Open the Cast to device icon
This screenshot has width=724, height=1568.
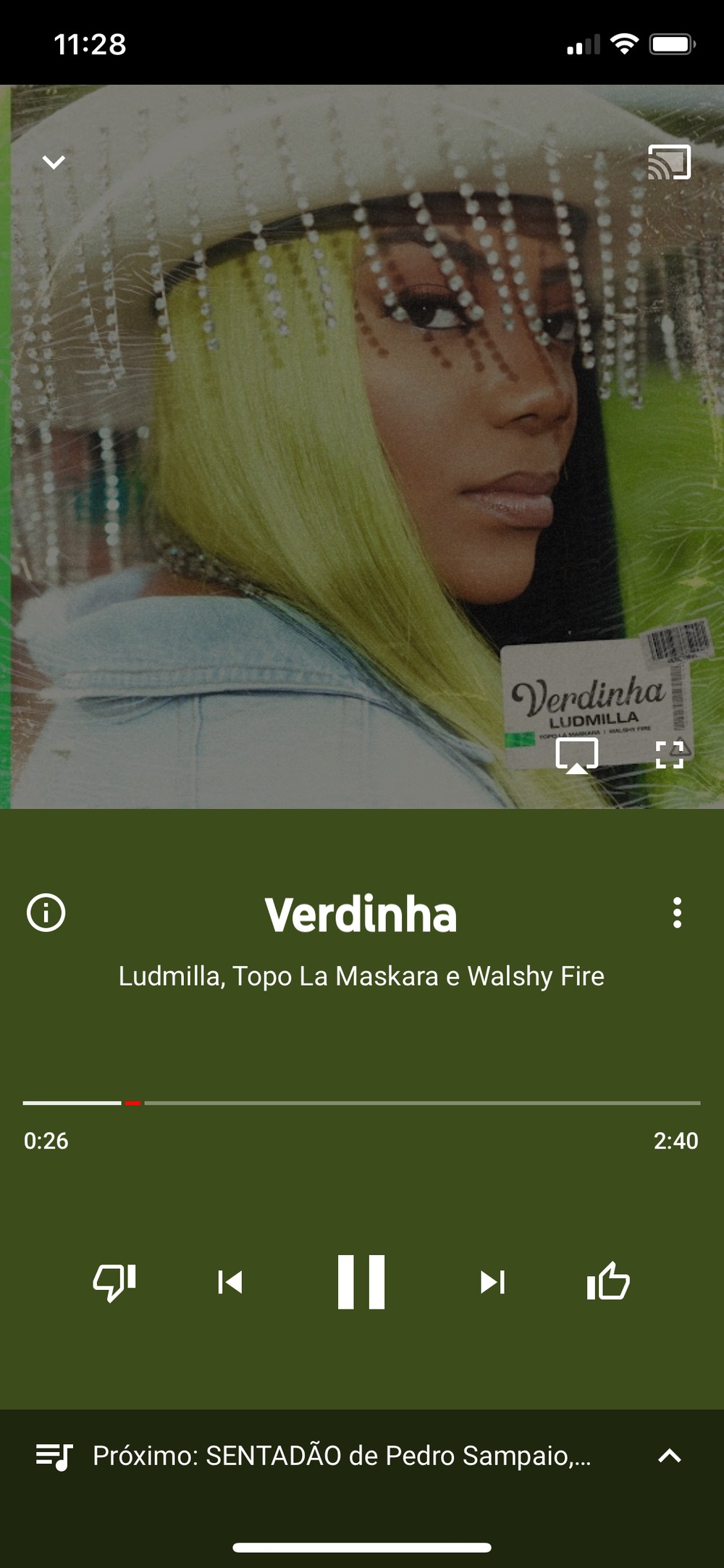click(x=669, y=162)
